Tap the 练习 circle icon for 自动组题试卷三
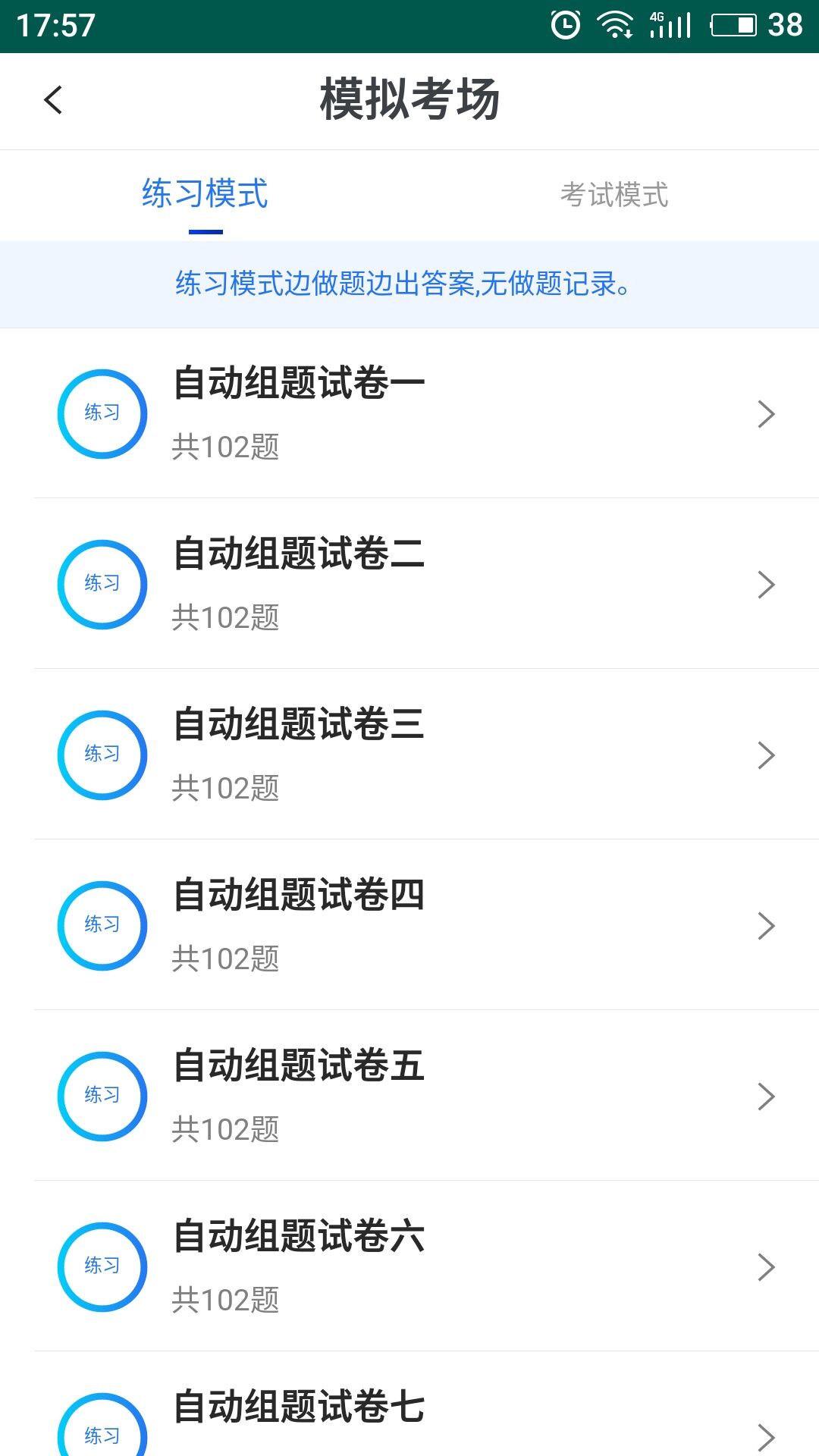819x1456 pixels. coord(102,755)
